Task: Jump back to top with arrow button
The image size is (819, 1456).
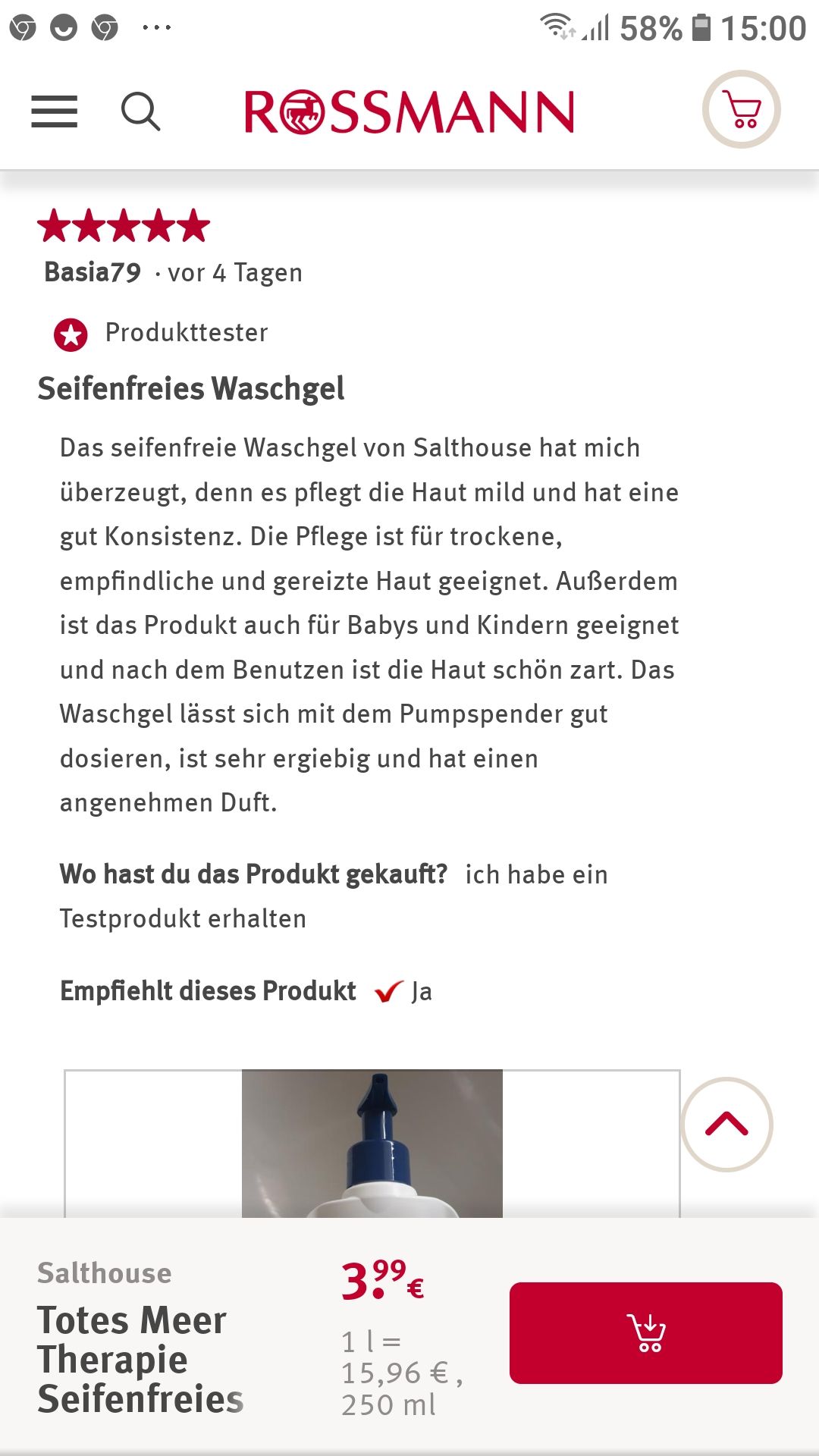Action: click(726, 1124)
